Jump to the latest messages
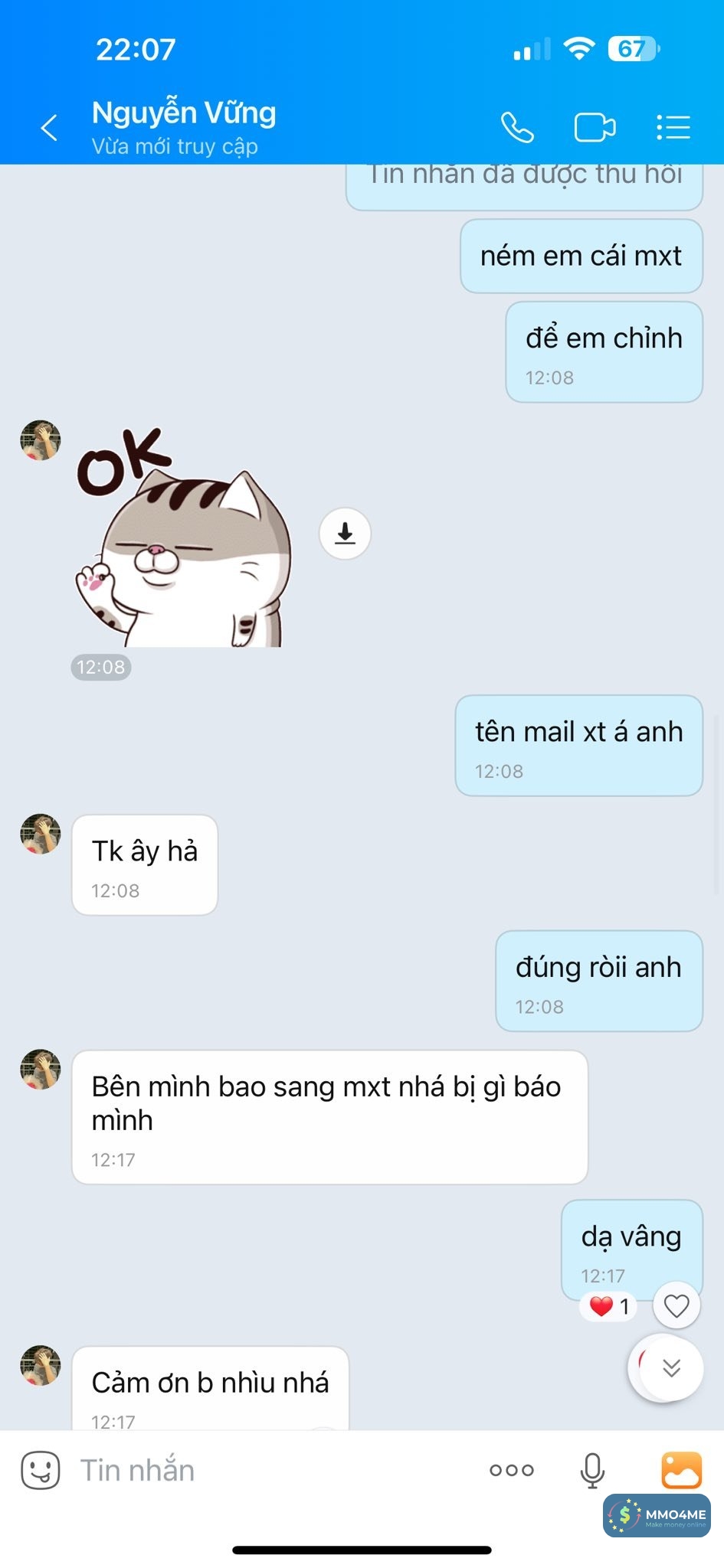Screen dimensions: 724x1568 pyautogui.click(x=670, y=1368)
